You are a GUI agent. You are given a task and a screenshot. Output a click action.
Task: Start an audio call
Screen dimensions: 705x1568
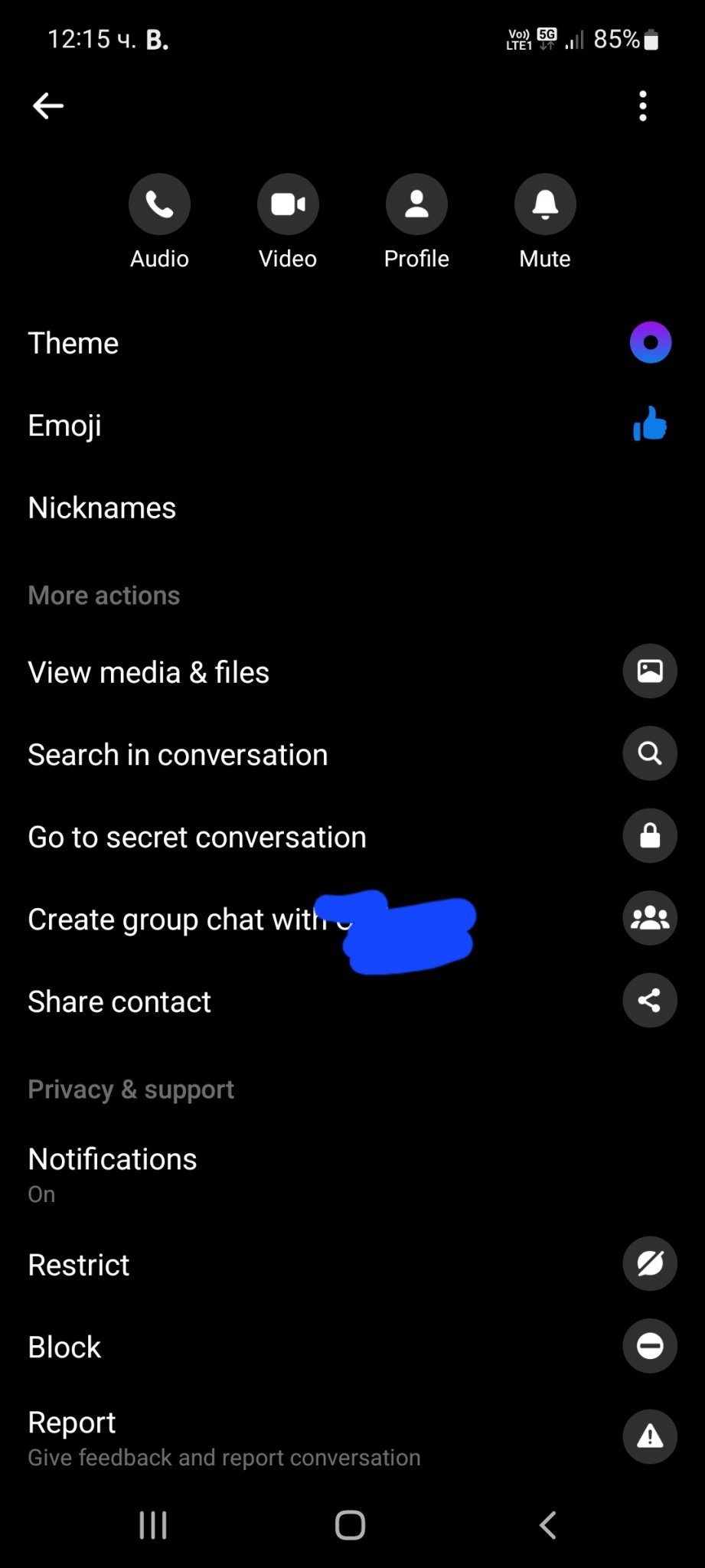click(159, 204)
